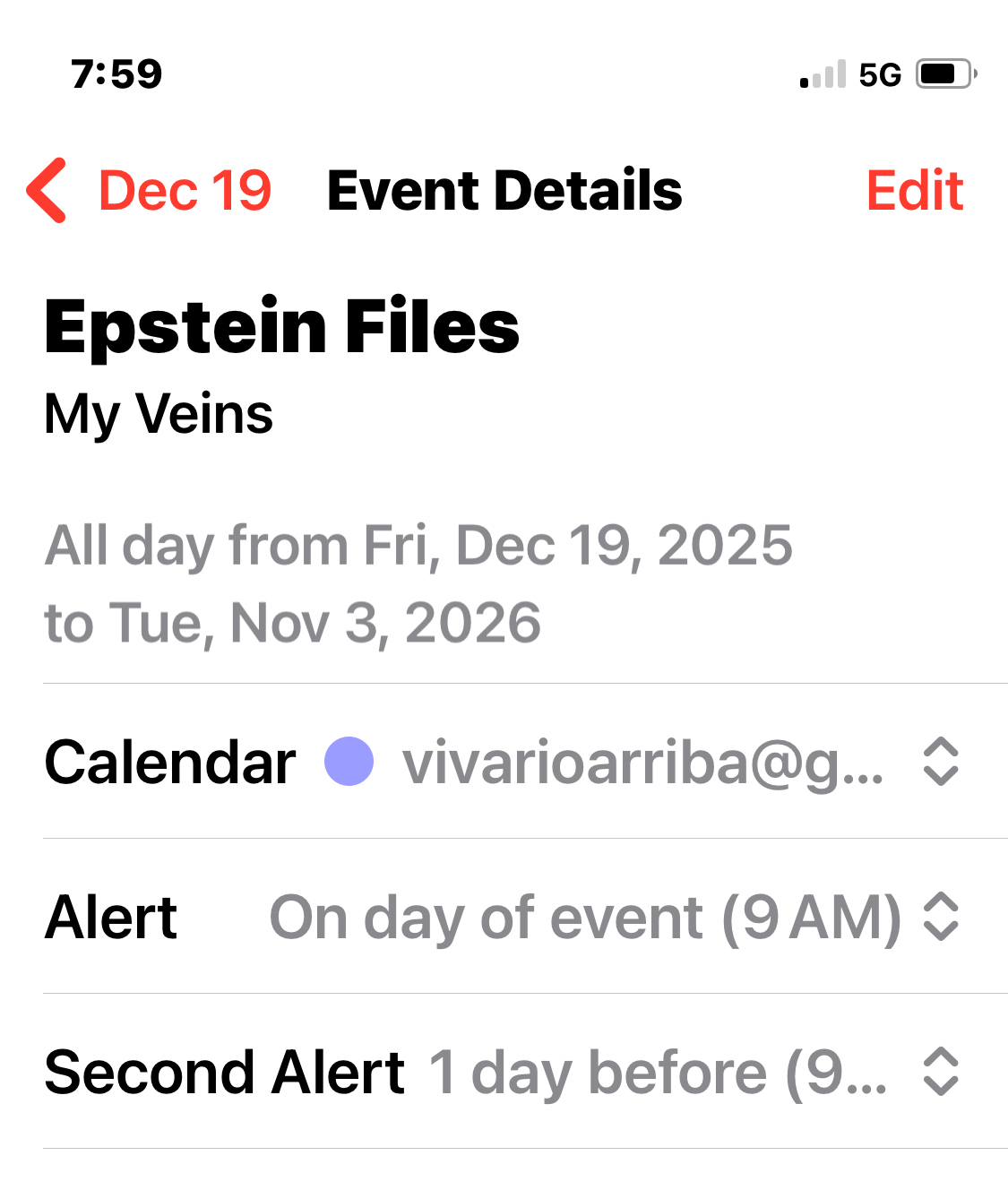Tap Edit to modify the event
This screenshot has width=1008, height=1190.
pyautogui.click(x=914, y=191)
